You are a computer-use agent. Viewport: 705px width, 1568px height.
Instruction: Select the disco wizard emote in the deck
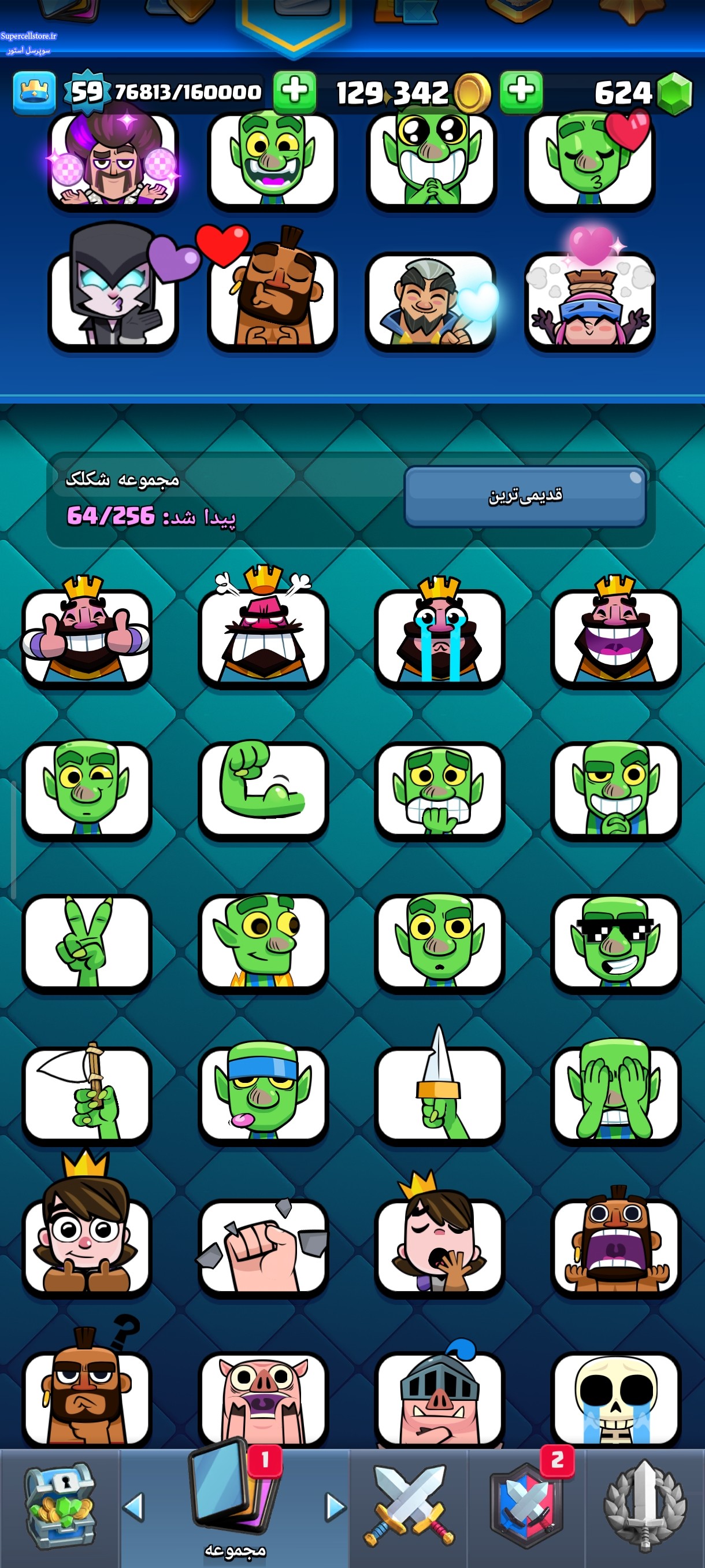pyautogui.click(x=113, y=160)
